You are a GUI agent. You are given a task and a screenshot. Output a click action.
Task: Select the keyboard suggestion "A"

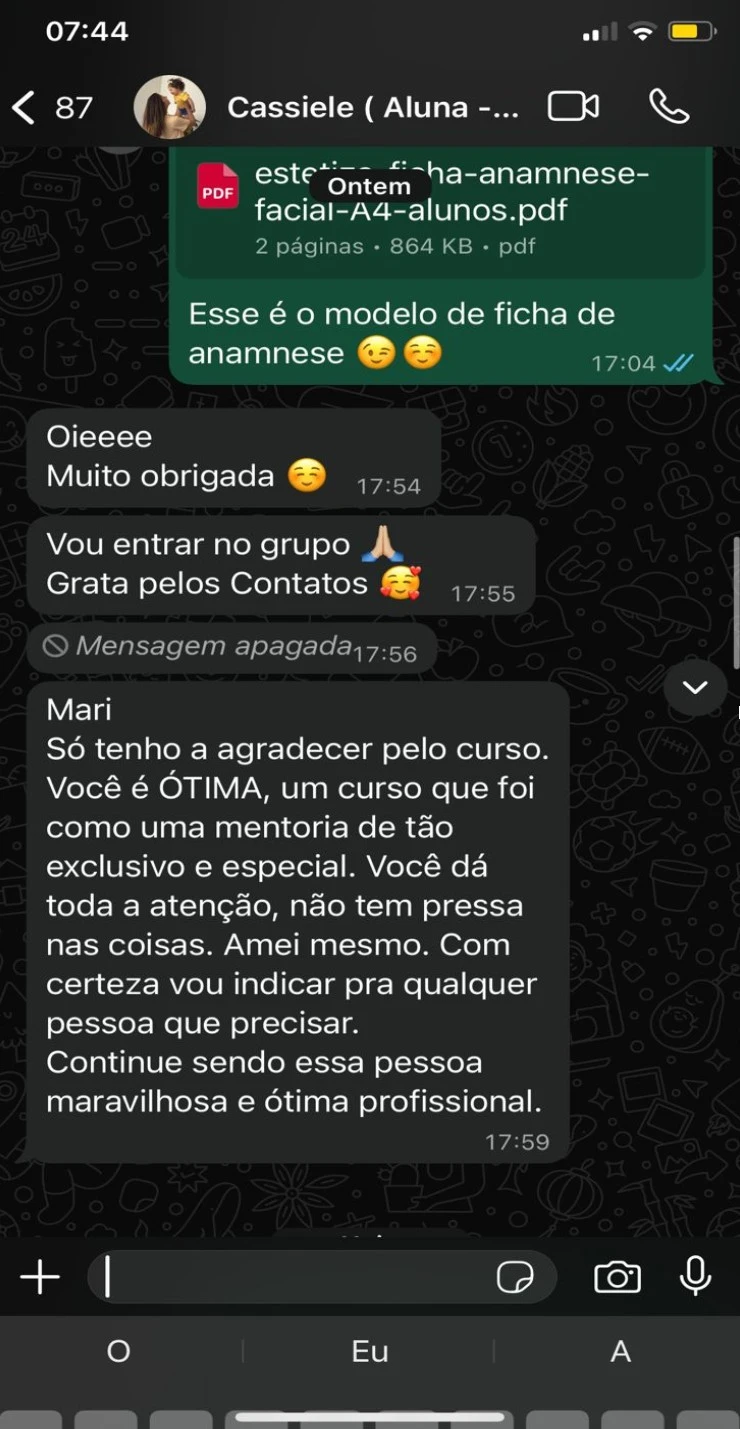[620, 1352]
